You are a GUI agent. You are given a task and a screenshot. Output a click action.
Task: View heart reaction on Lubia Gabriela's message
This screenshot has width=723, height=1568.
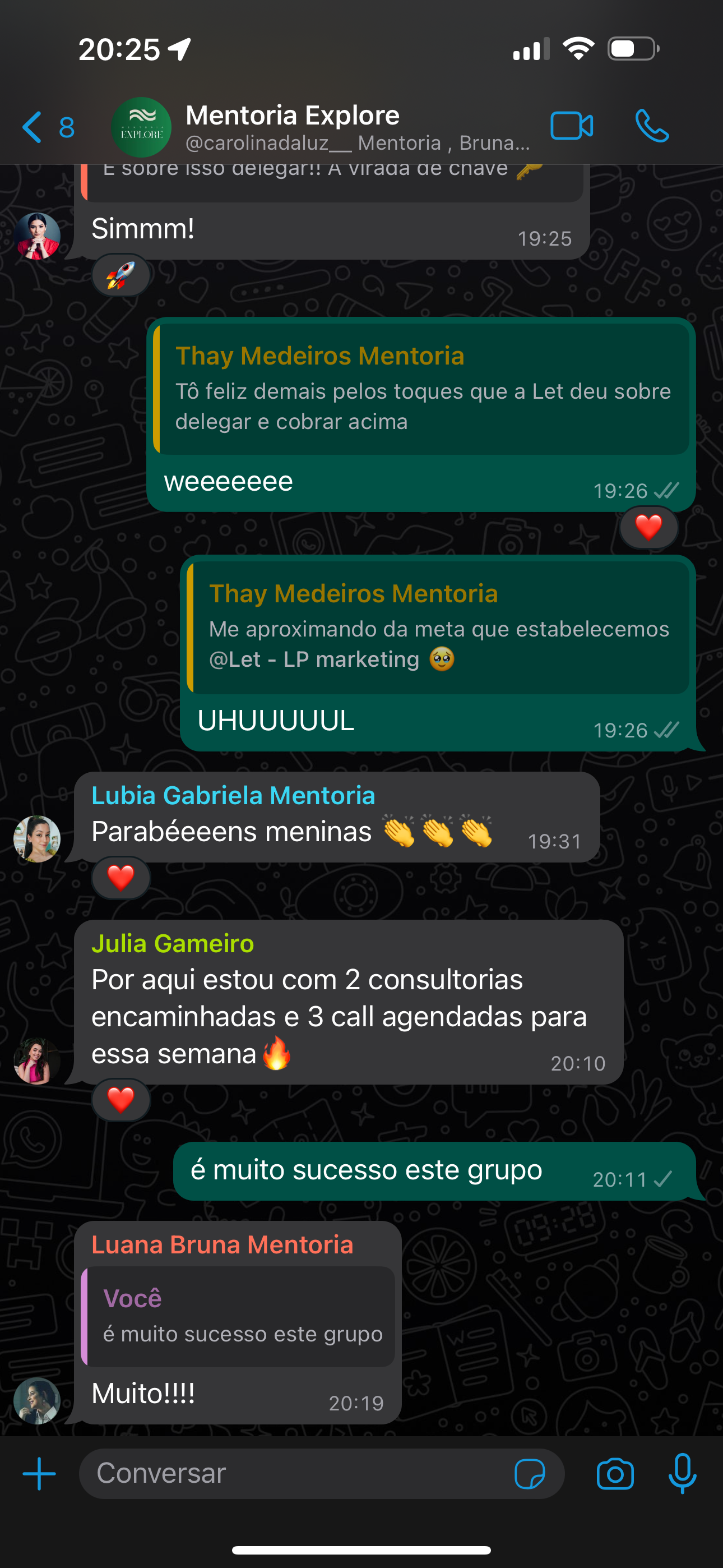pos(121,878)
